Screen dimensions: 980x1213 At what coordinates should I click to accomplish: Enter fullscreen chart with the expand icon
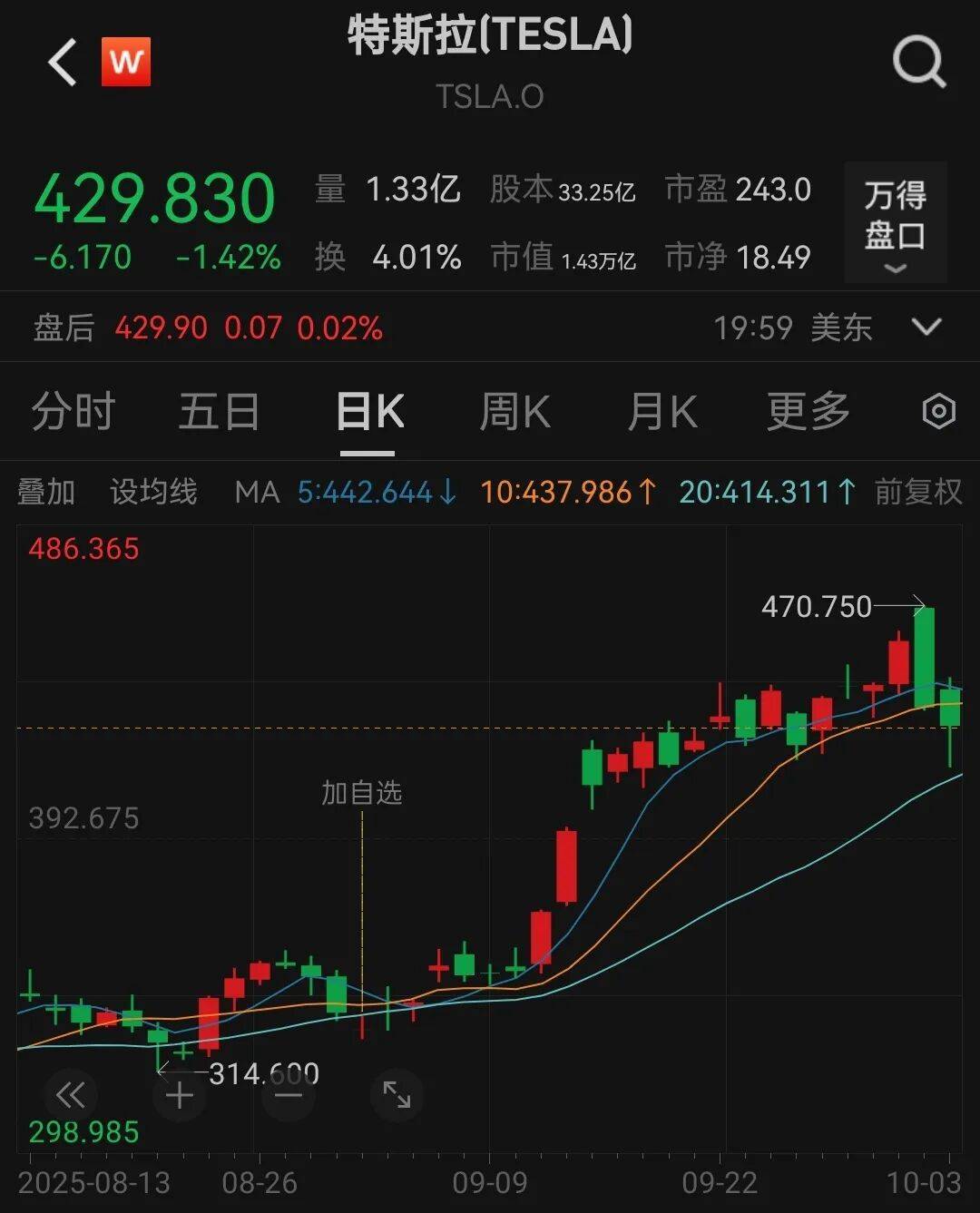pos(397,1095)
